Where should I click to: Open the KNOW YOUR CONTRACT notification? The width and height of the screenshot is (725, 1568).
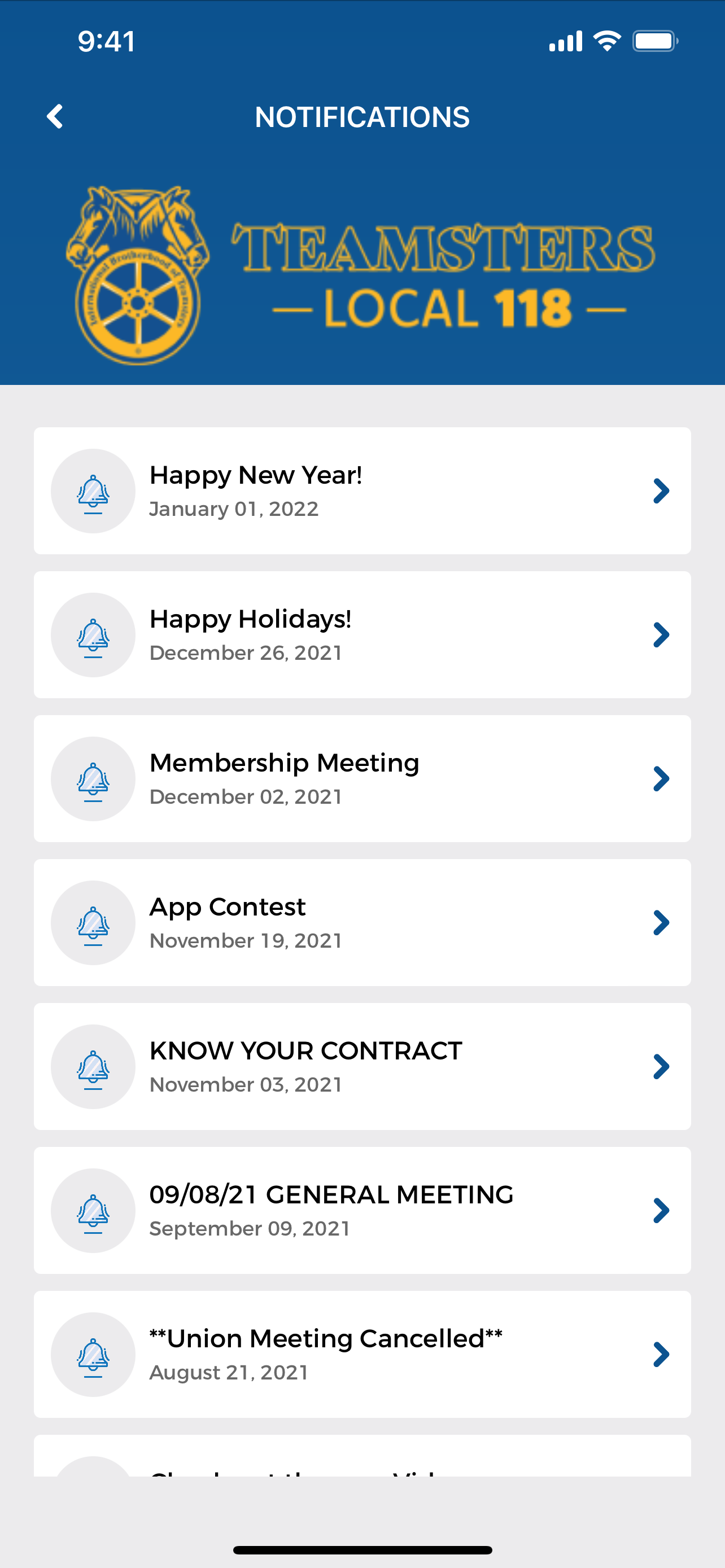point(361,1066)
